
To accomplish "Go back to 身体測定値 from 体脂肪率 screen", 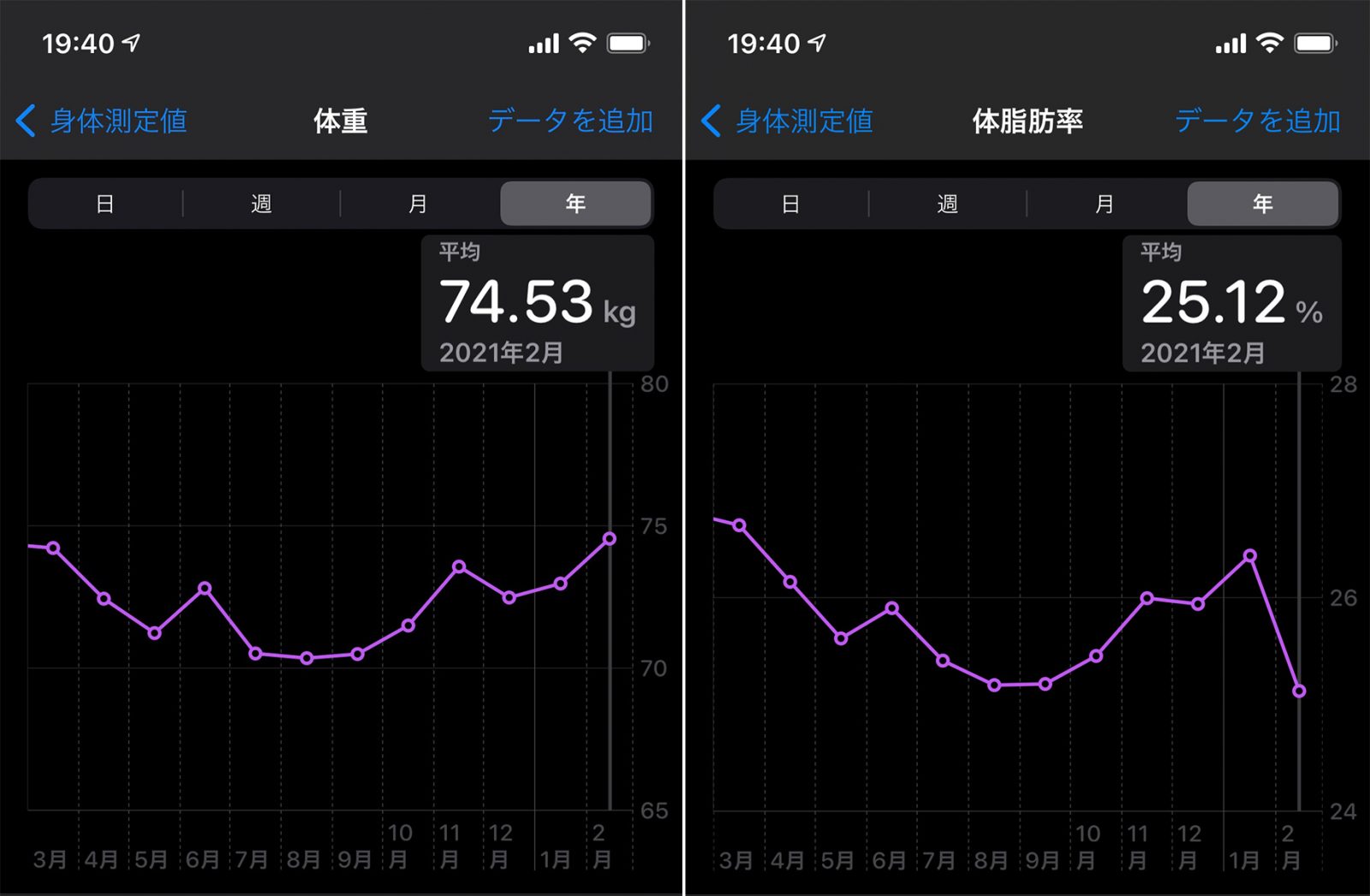I will tap(788, 121).
